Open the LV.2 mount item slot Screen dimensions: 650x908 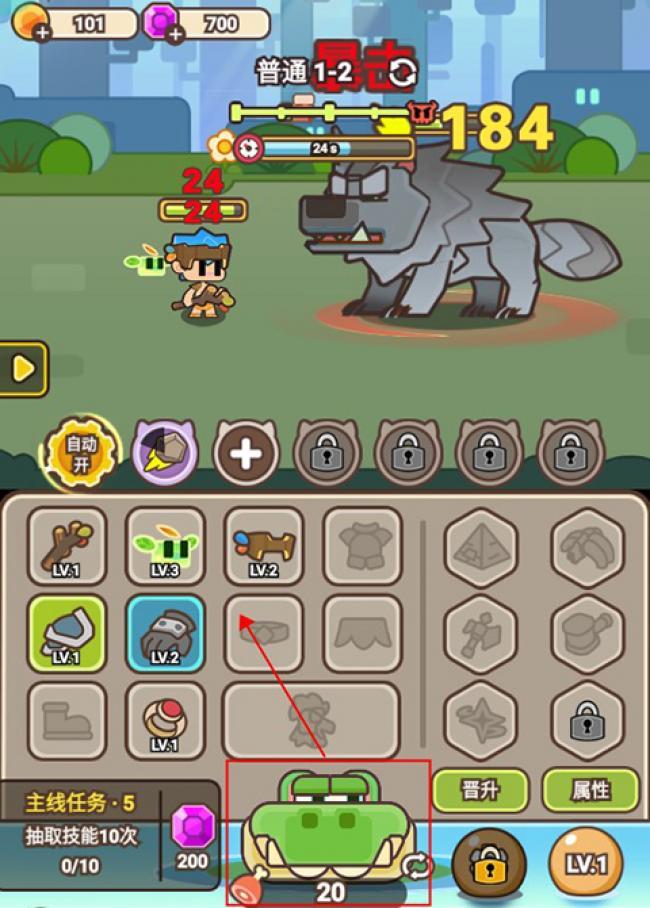click(x=263, y=546)
